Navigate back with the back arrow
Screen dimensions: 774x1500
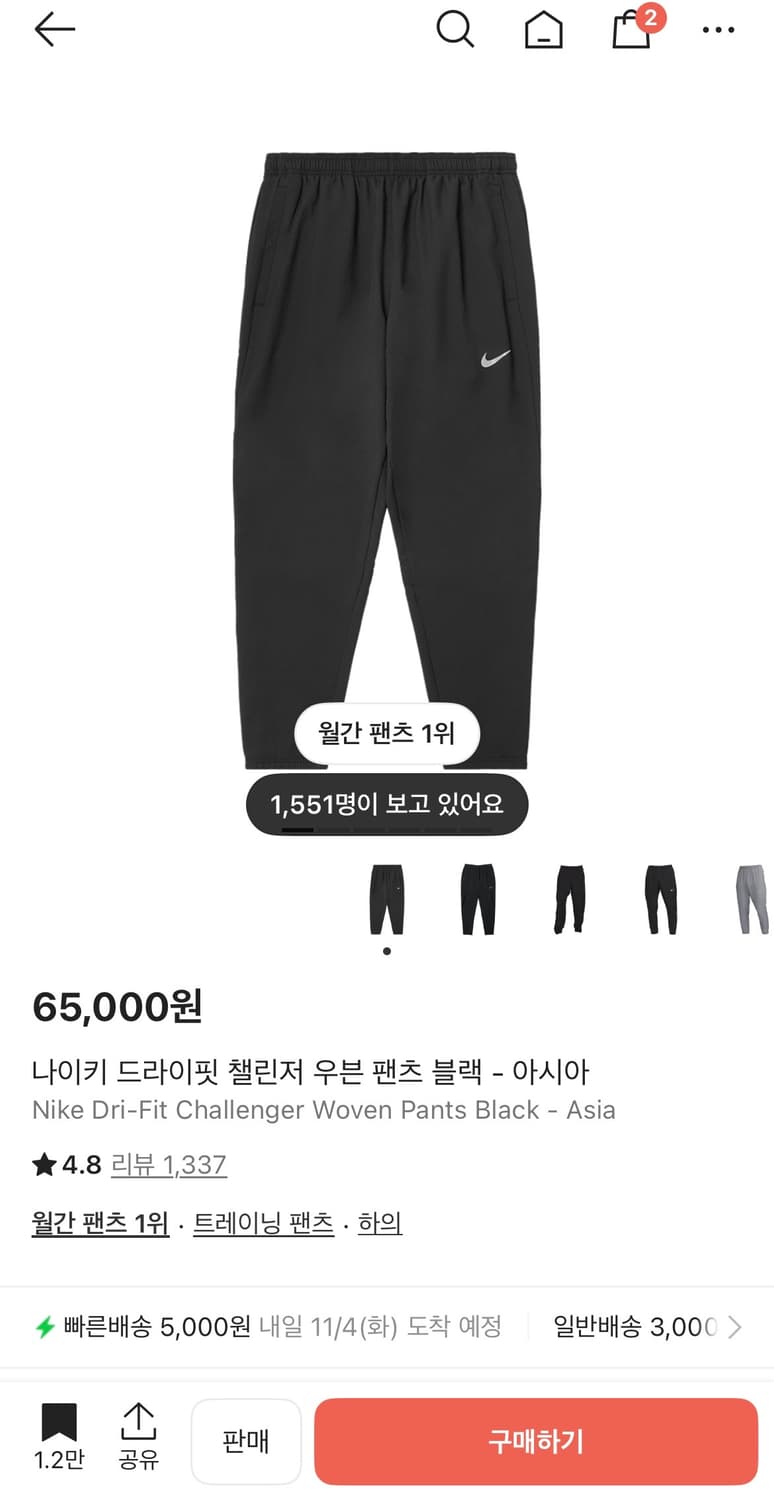tap(54, 29)
